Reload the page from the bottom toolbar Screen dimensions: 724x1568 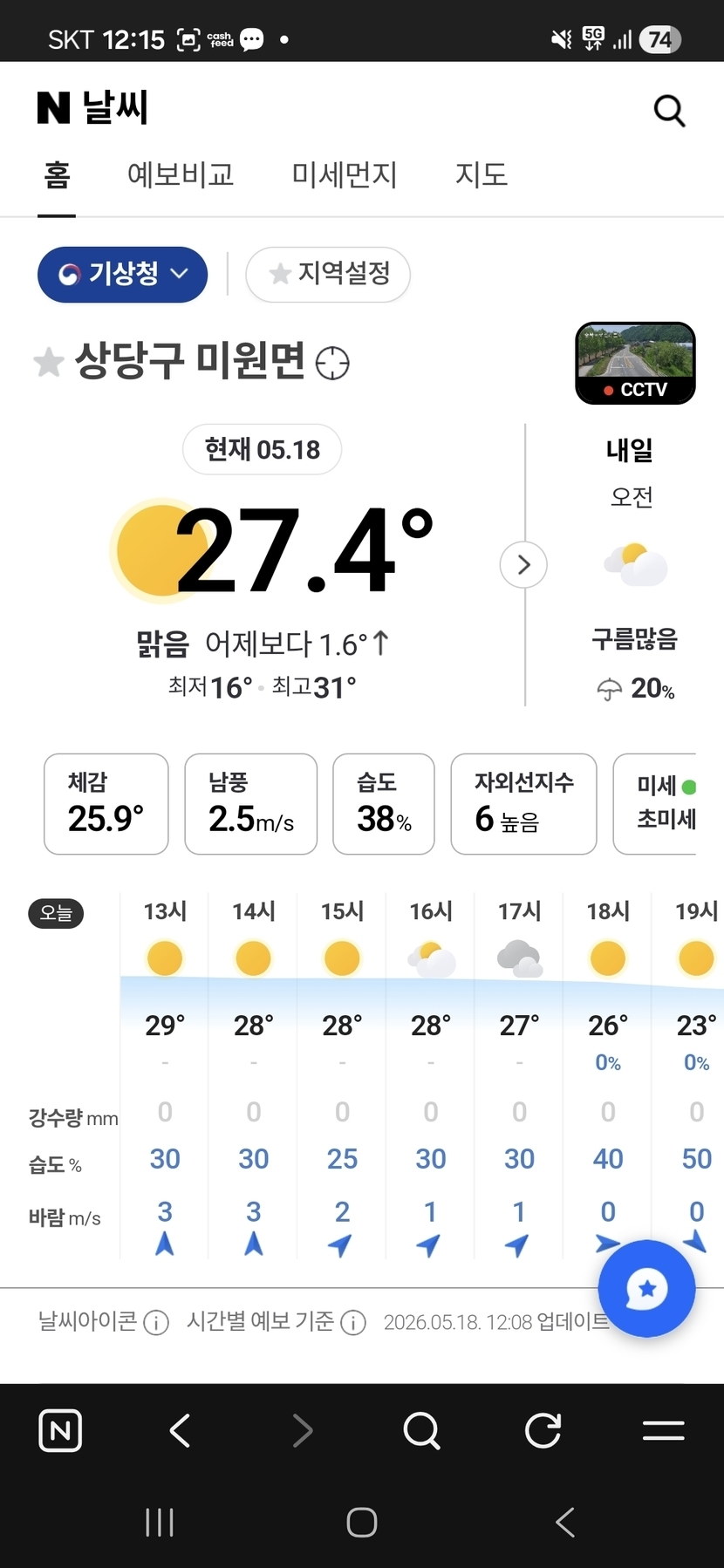pyautogui.click(x=543, y=1430)
